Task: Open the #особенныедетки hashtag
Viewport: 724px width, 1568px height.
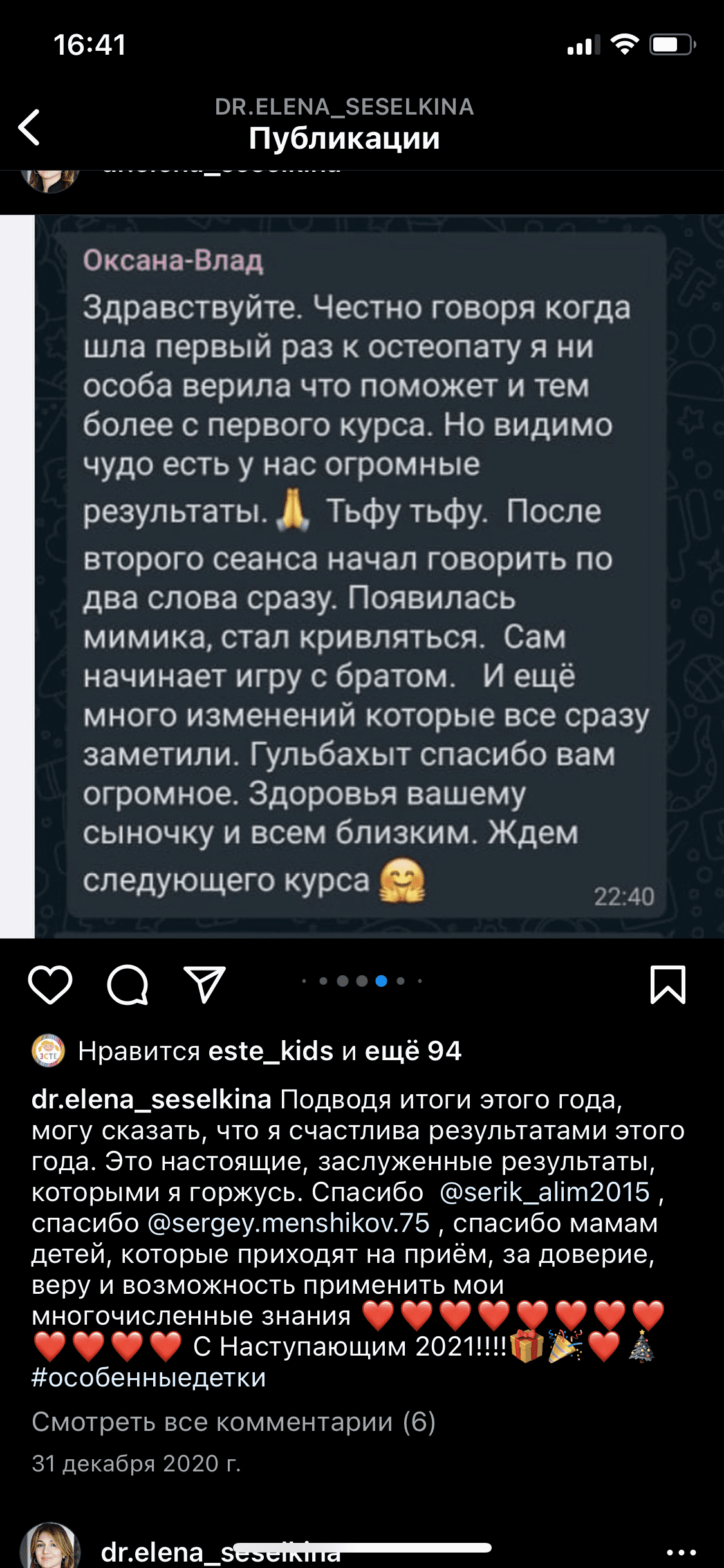Action: (149, 1377)
